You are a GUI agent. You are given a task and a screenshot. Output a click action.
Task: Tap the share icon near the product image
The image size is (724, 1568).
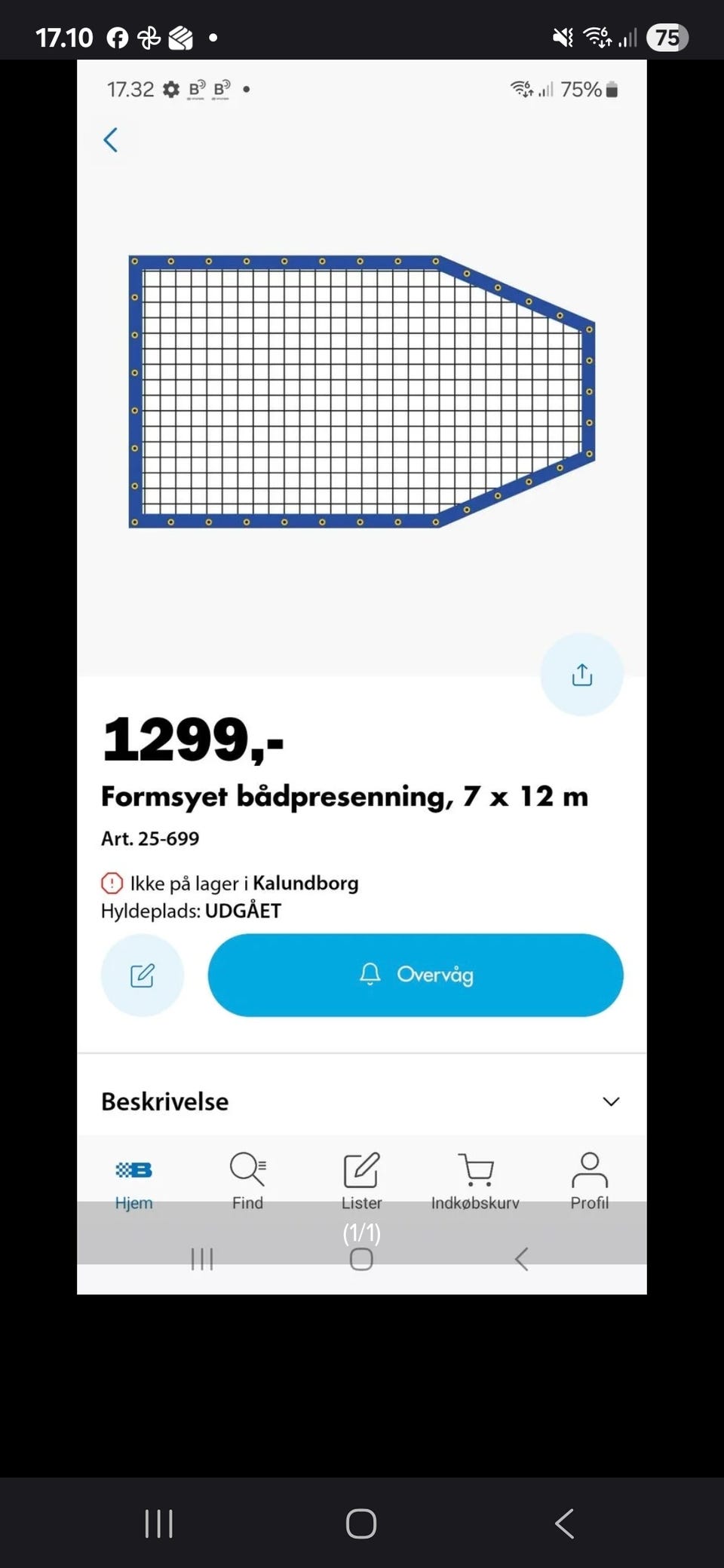[581, 675]
